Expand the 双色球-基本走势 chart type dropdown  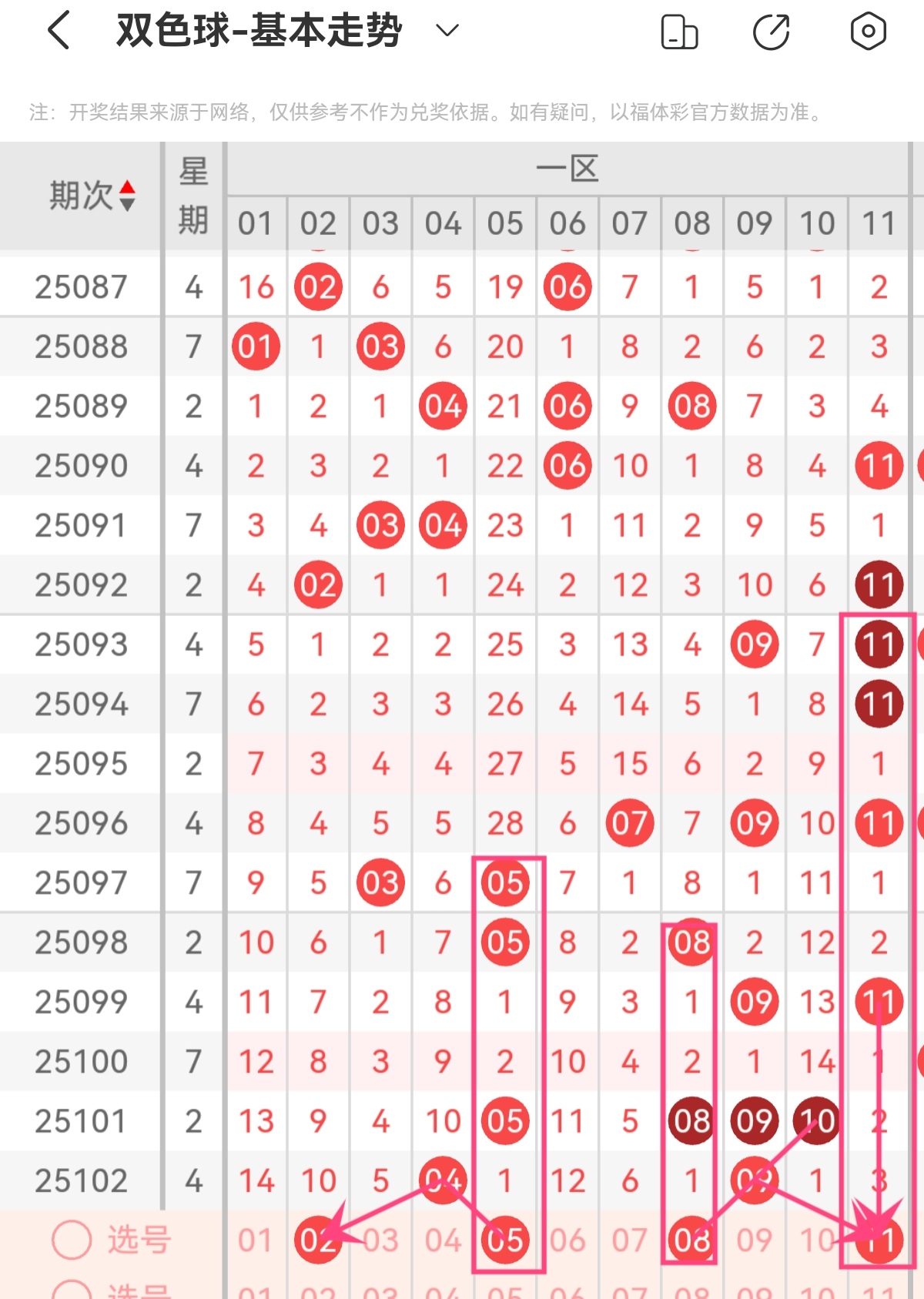(x=447, y=31)
